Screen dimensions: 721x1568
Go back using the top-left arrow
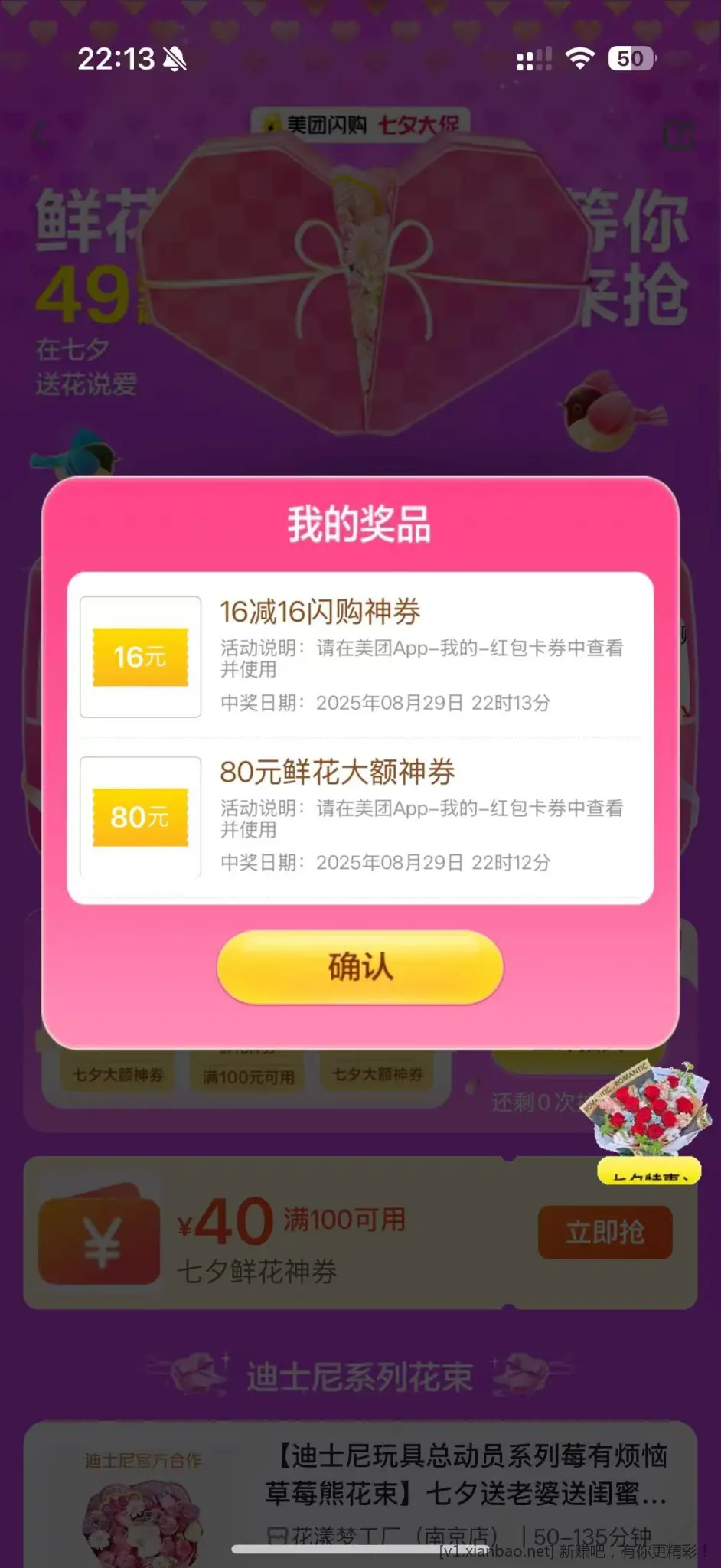point(40,136)
